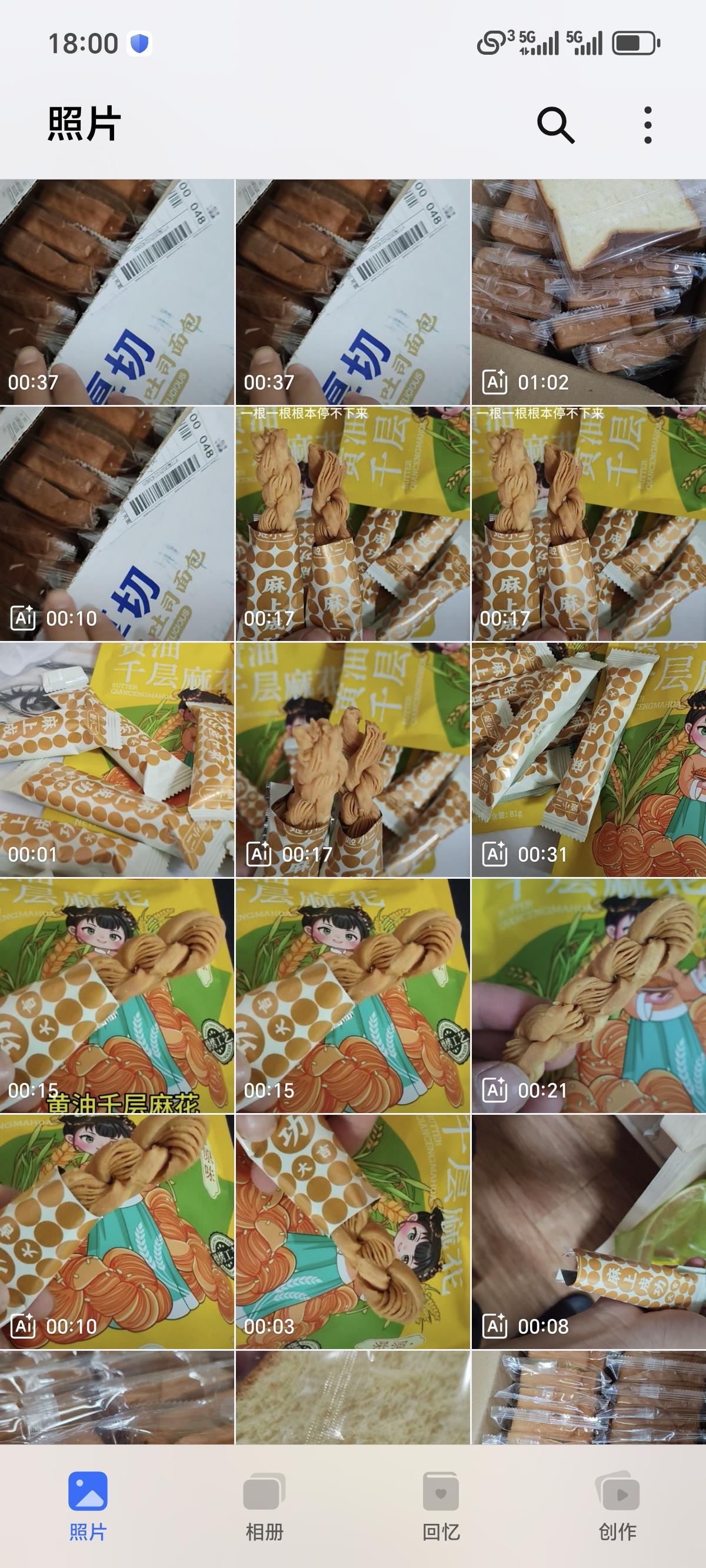Open the three-dot more options menu
Viewport: 706px width, 1568px height.
[648, 126]
